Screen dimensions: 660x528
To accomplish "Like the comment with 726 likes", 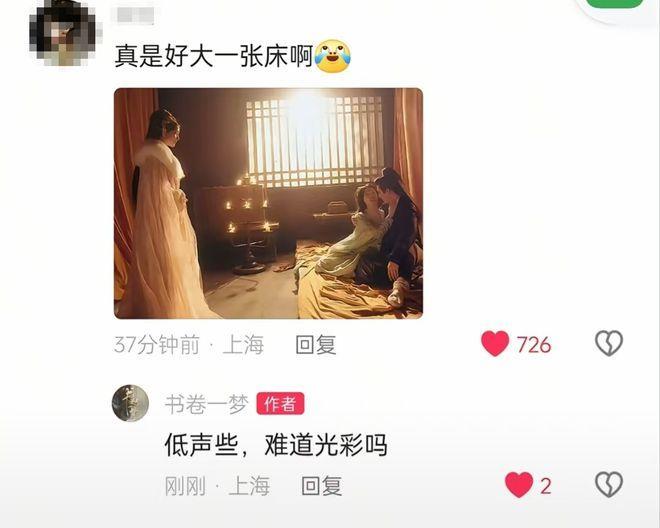I will [x=495, y=344].
